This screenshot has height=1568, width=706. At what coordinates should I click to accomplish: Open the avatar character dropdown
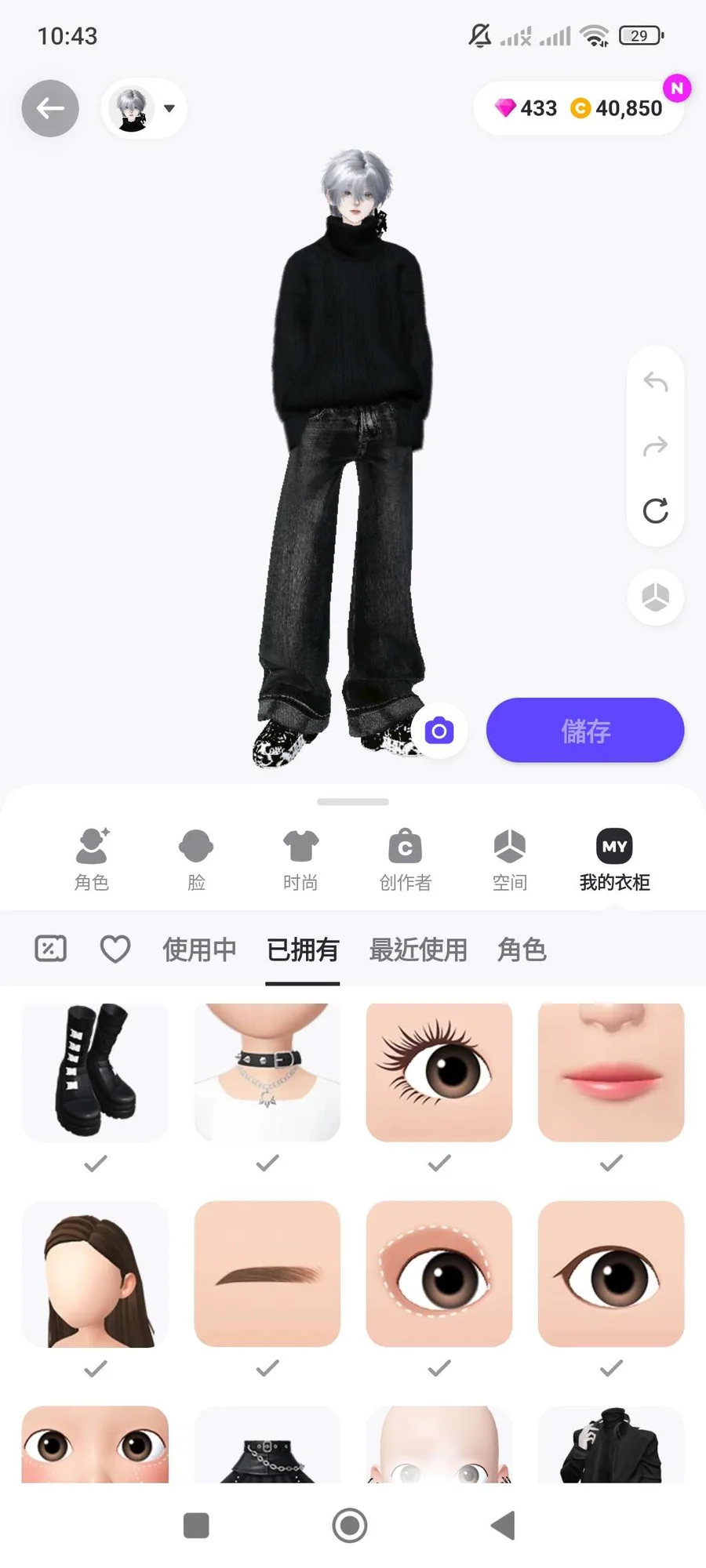coord(144,108)
